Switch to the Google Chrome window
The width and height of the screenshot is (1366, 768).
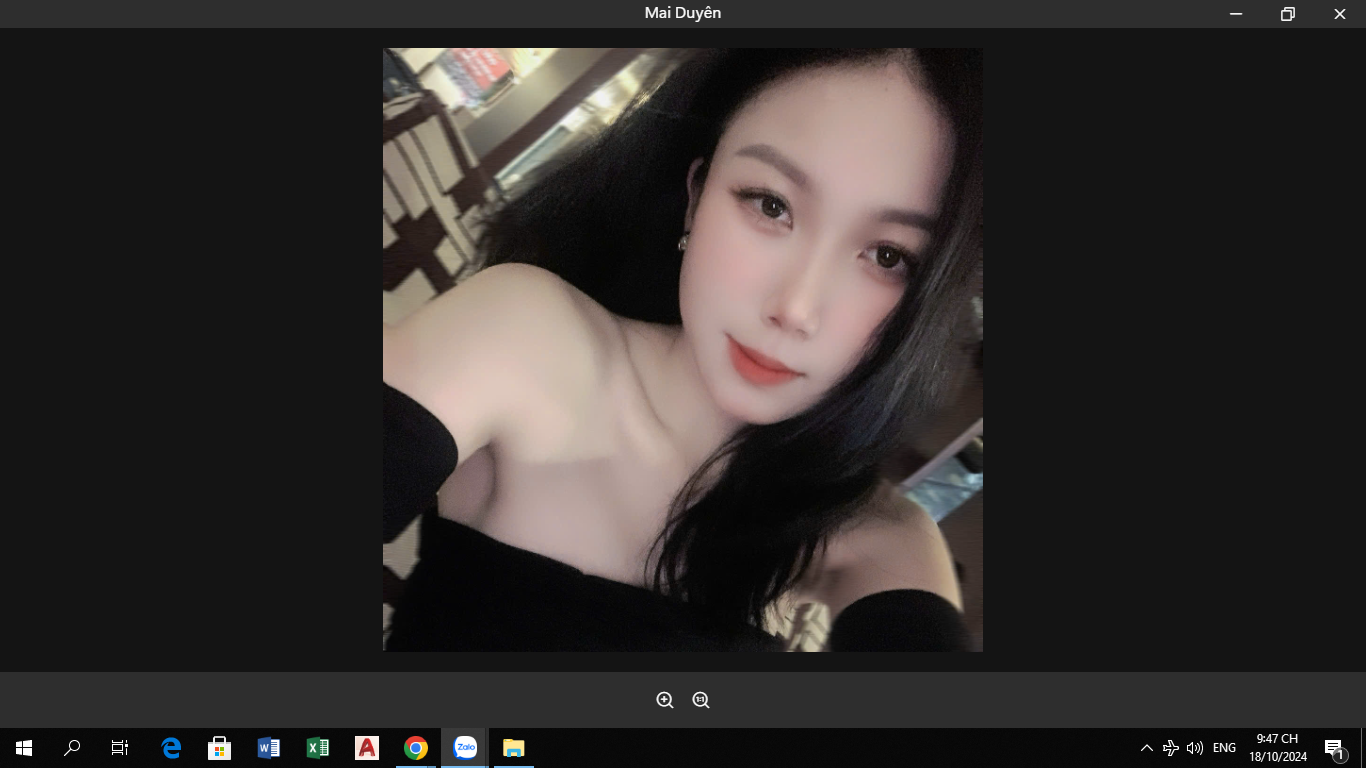(x=416, y=748)
